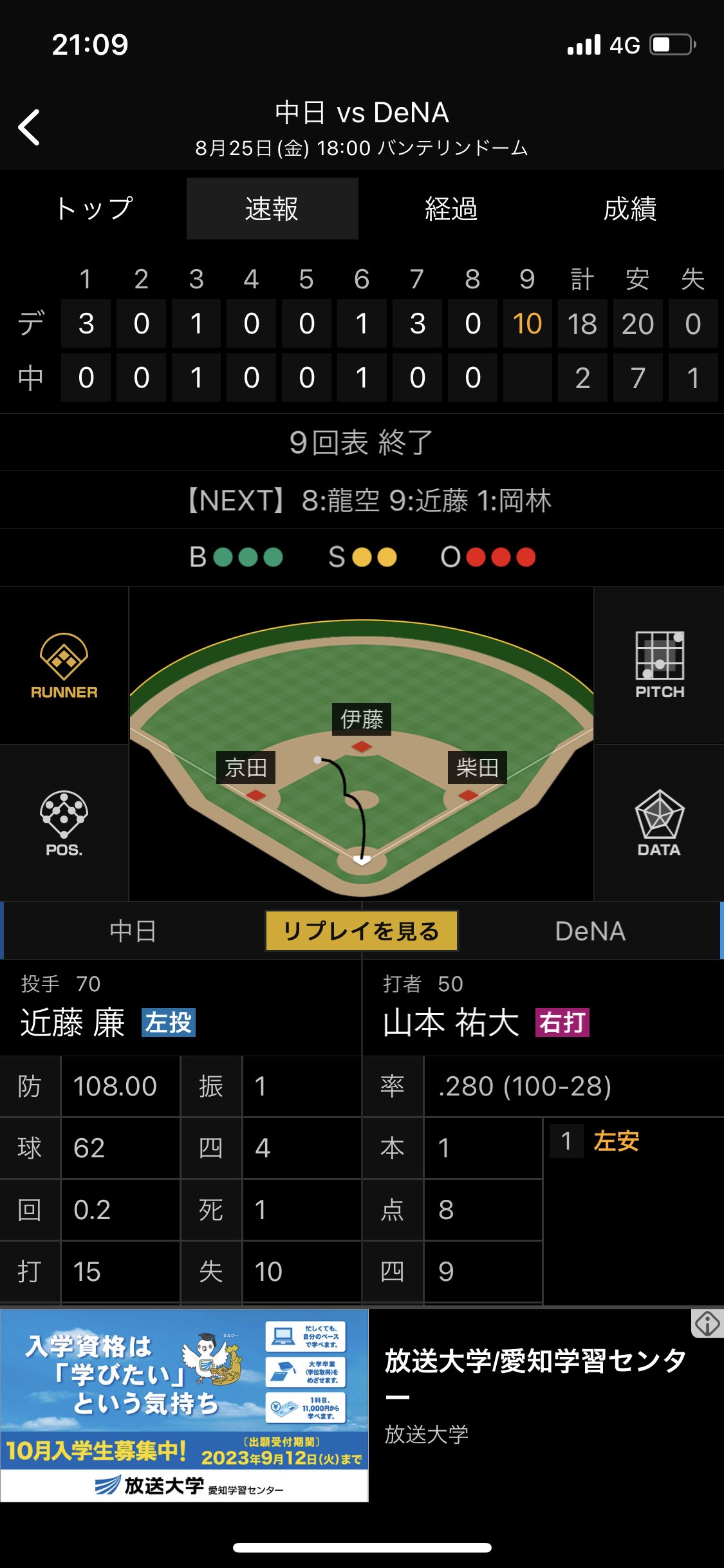Go back using the top-left arrow
The height and width of the screenshot is (1568, 724).
[30, 127]
